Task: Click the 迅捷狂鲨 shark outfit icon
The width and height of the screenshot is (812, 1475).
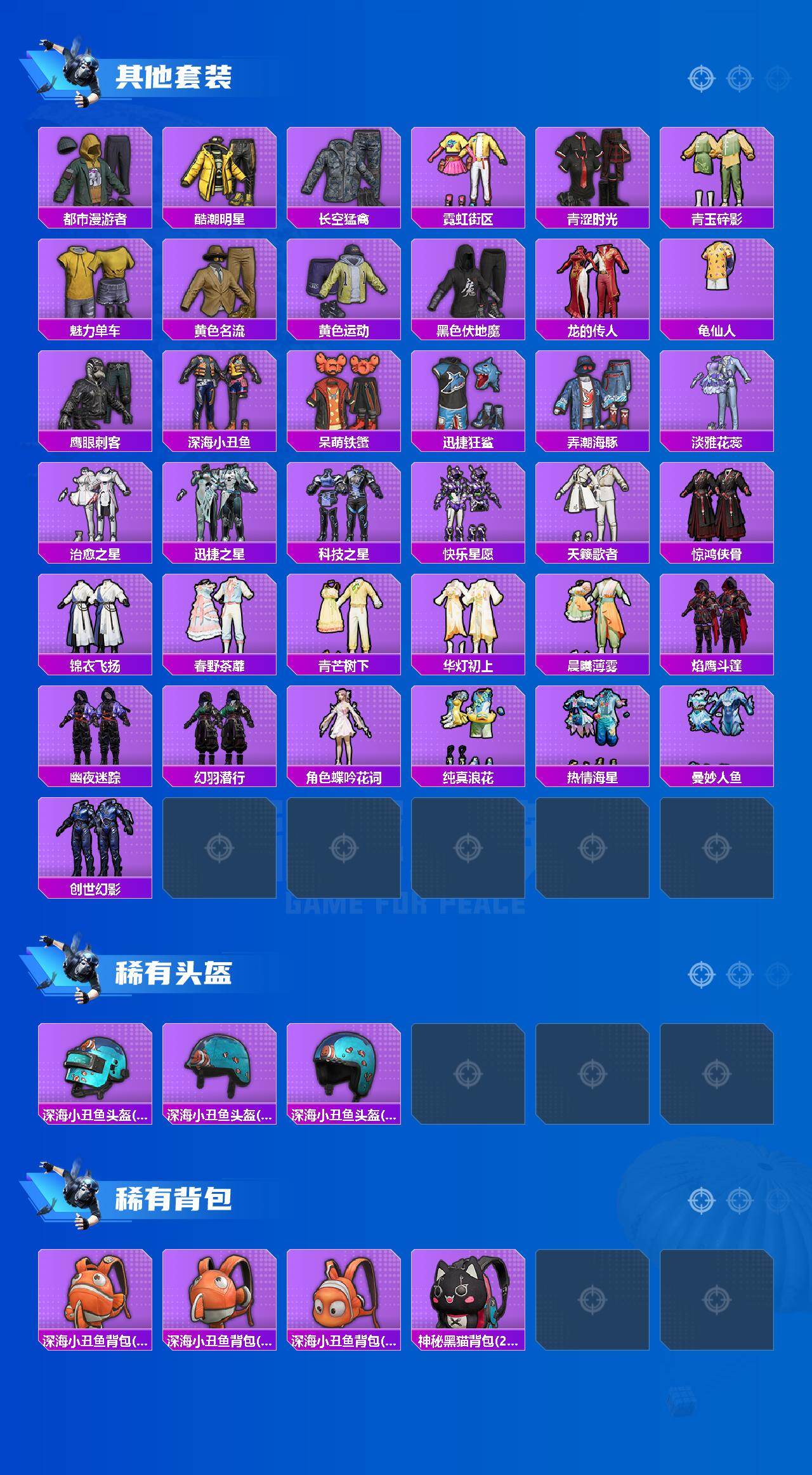Action: [468, 395]
